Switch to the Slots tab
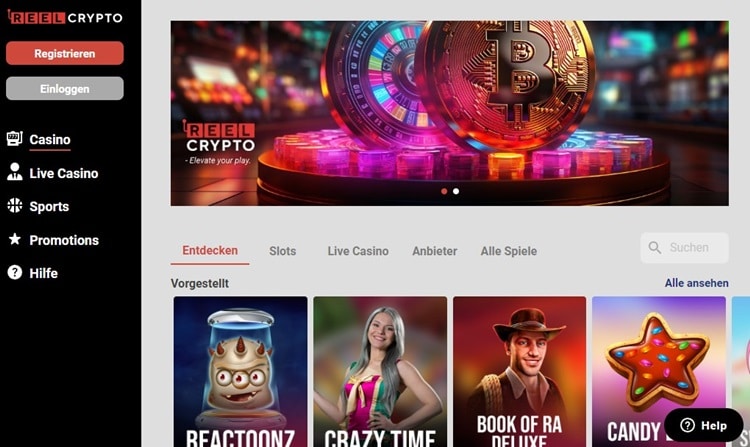This screenshot has height=447, width=750. coord(283,251)
